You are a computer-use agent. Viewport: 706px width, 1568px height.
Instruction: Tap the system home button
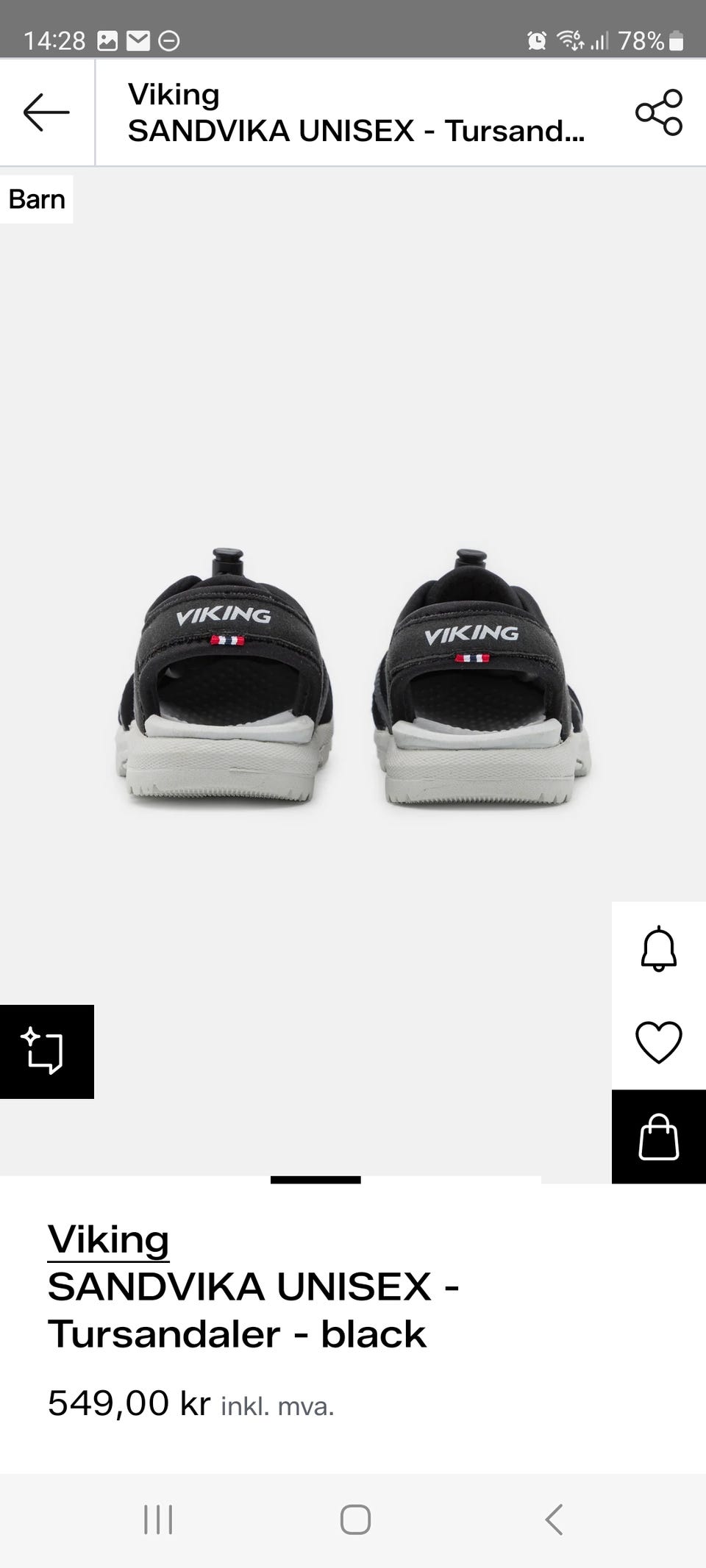pos(354,1519)
